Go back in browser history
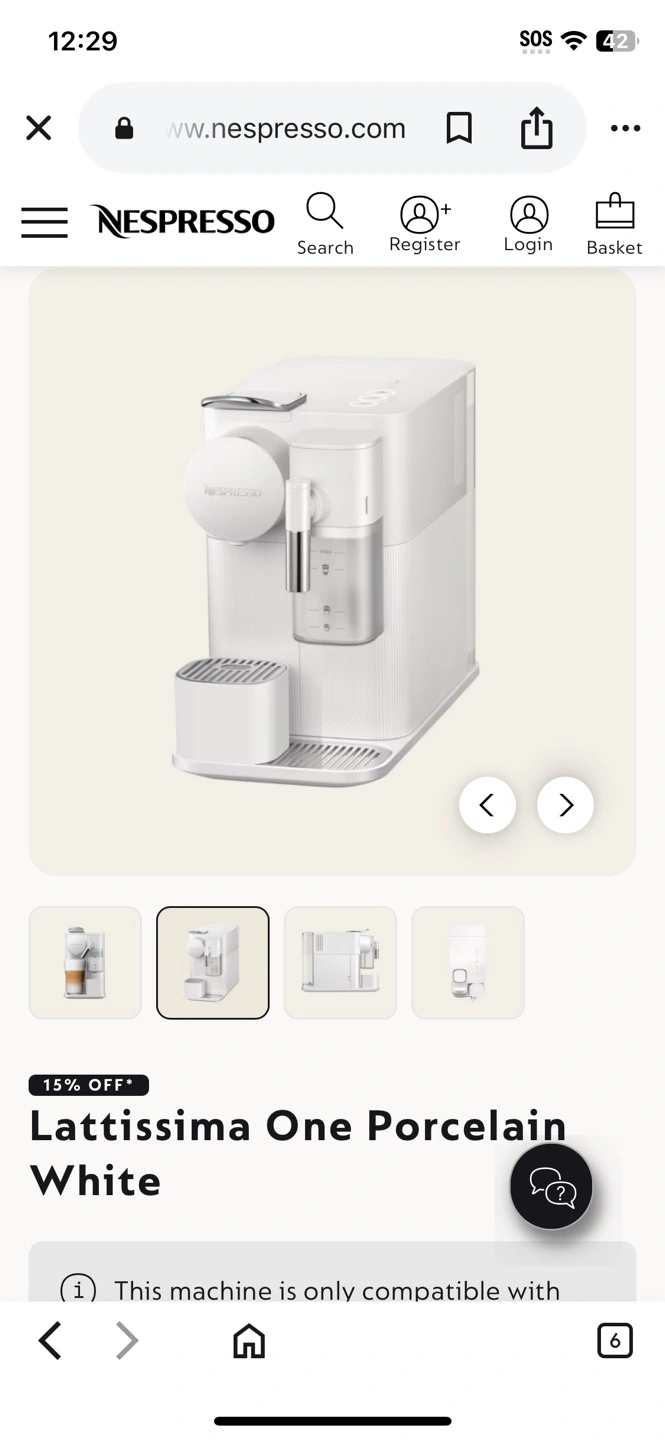 [50, 1340]
